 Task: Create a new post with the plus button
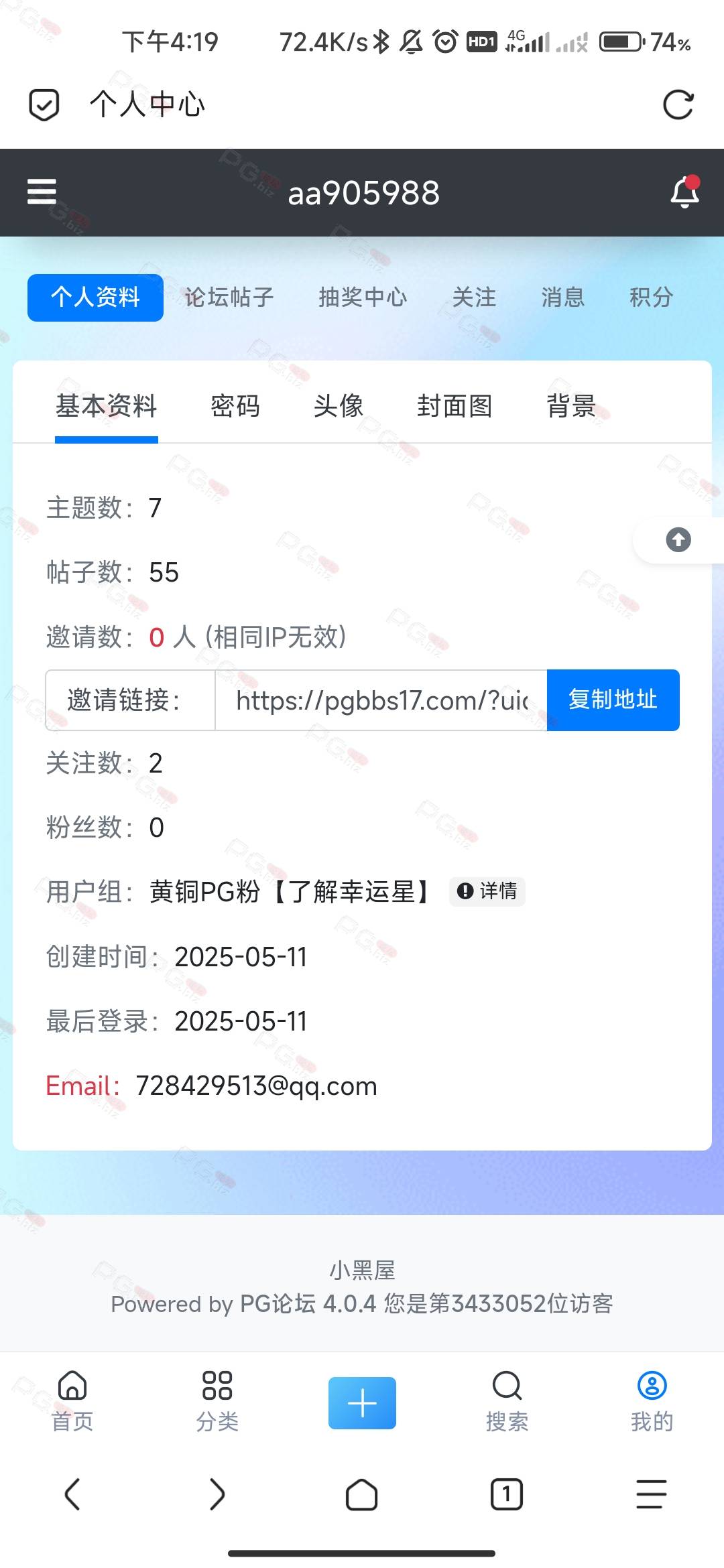362,1403
